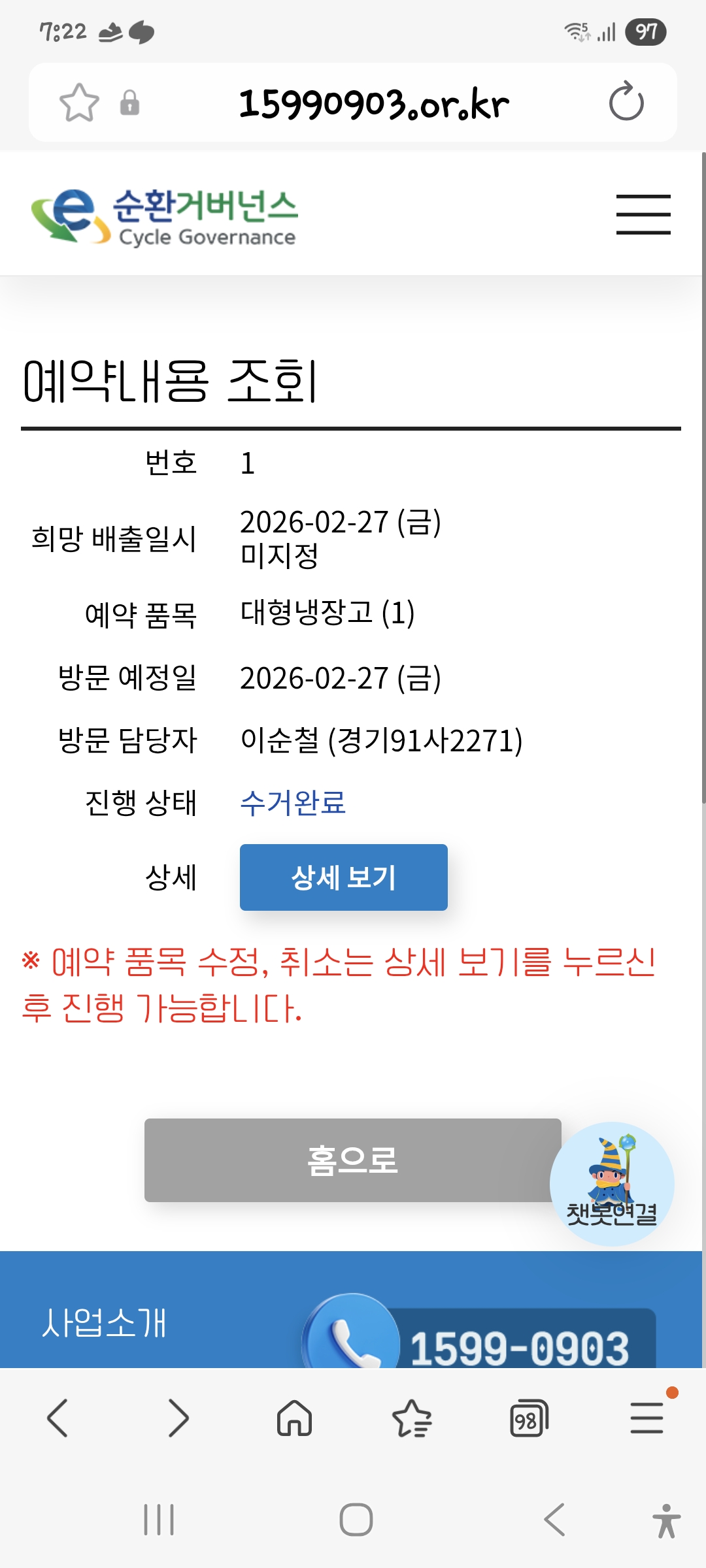This screenshot has height=1568, width=706.
Task: Reload the page from the address bar
Action: click(x=626, y=103)
